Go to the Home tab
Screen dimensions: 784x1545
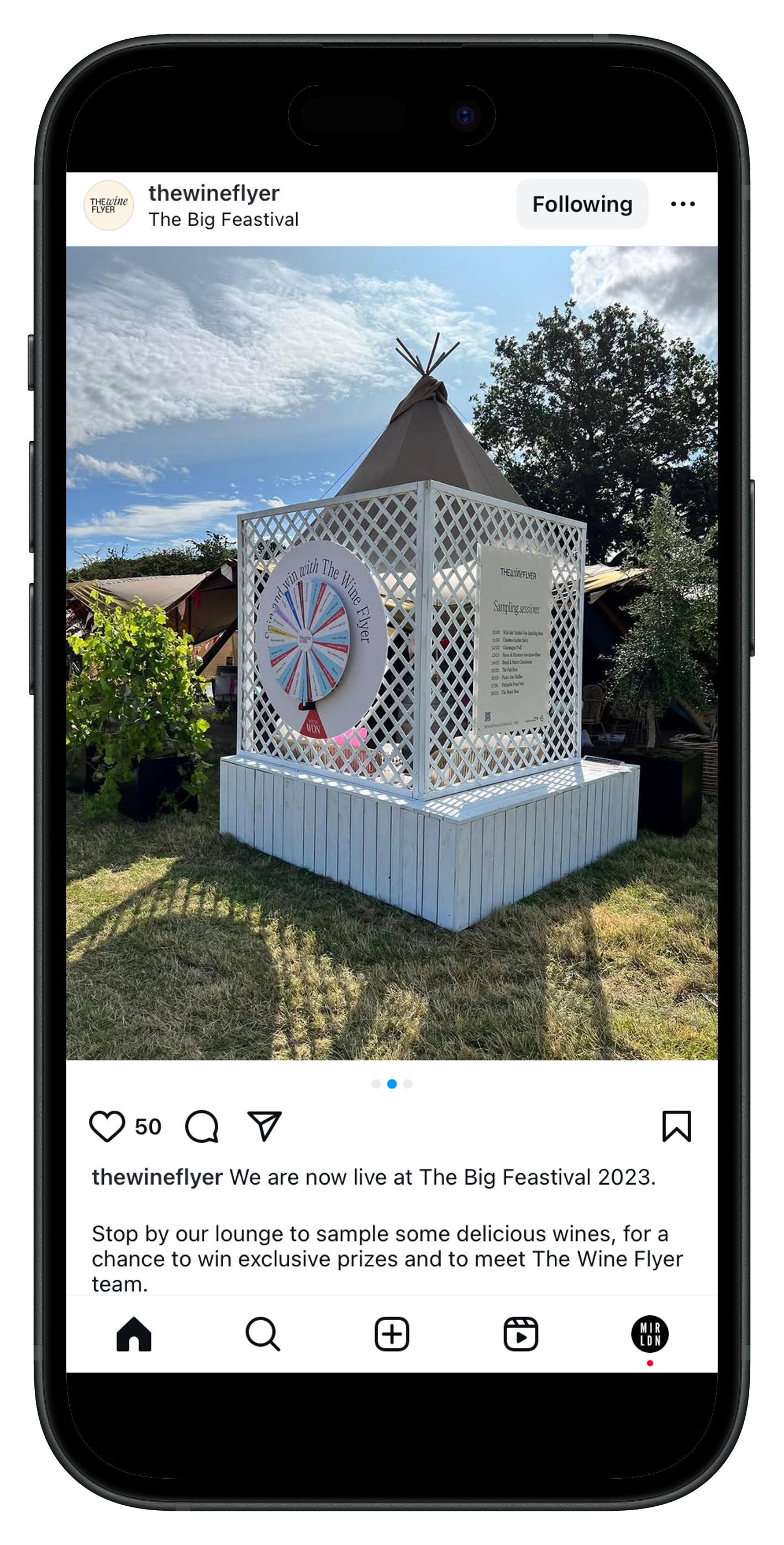point(134,1334)
